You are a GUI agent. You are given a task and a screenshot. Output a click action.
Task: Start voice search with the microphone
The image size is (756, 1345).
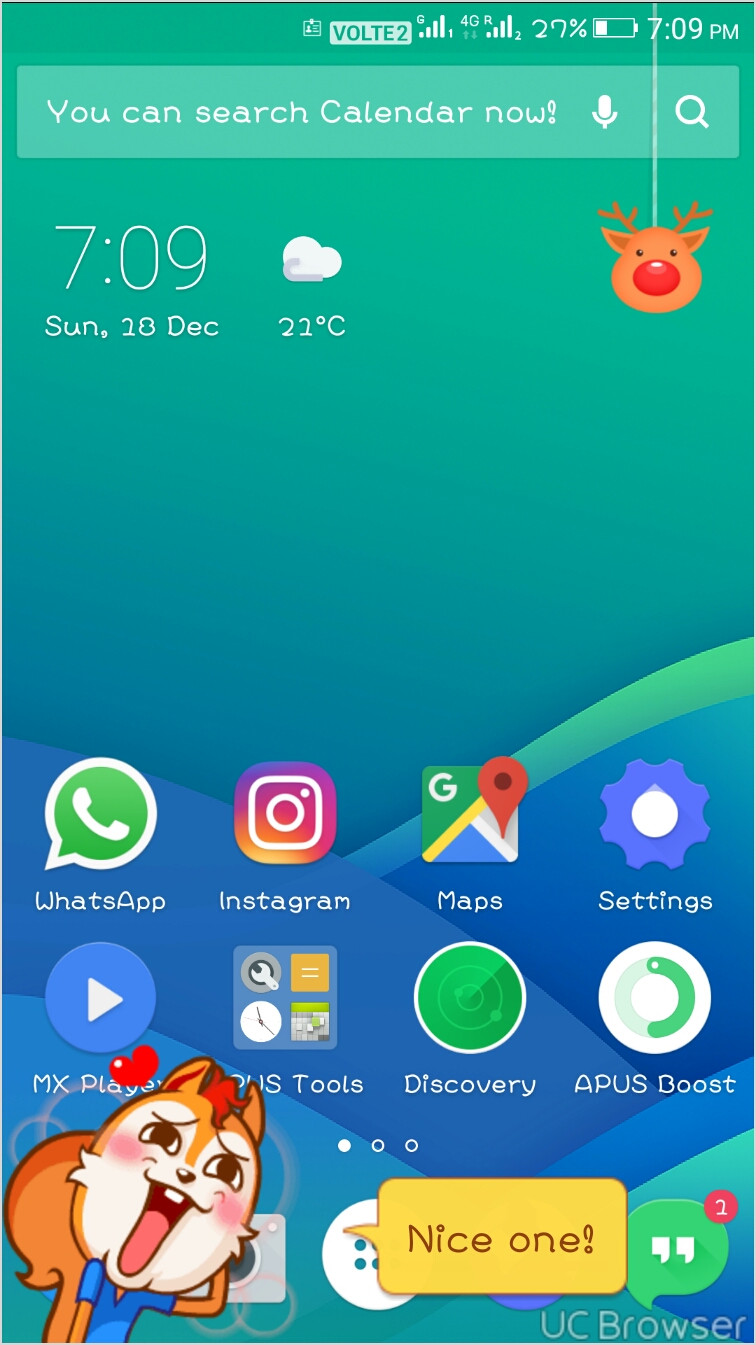604,112
